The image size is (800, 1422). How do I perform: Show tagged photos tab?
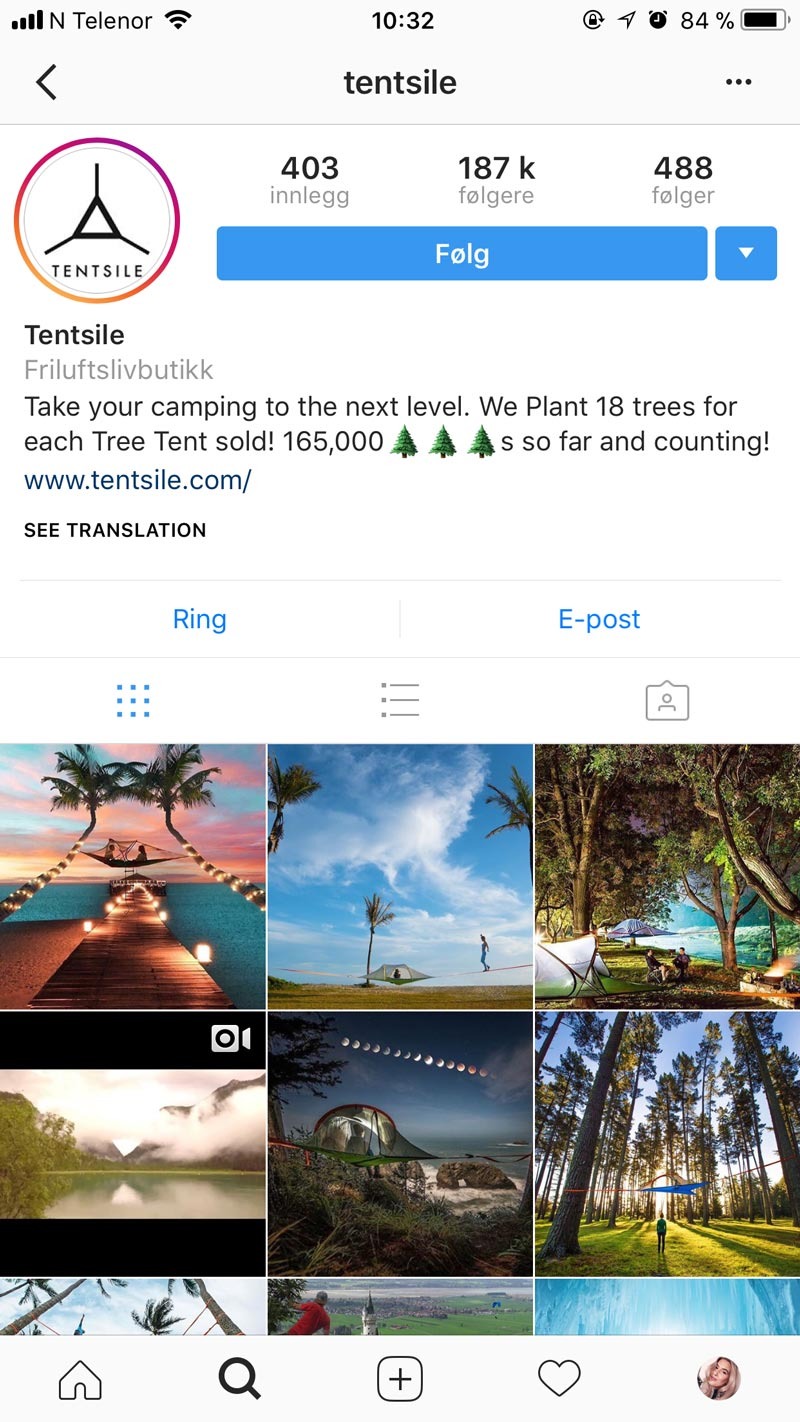click(667, 701)
